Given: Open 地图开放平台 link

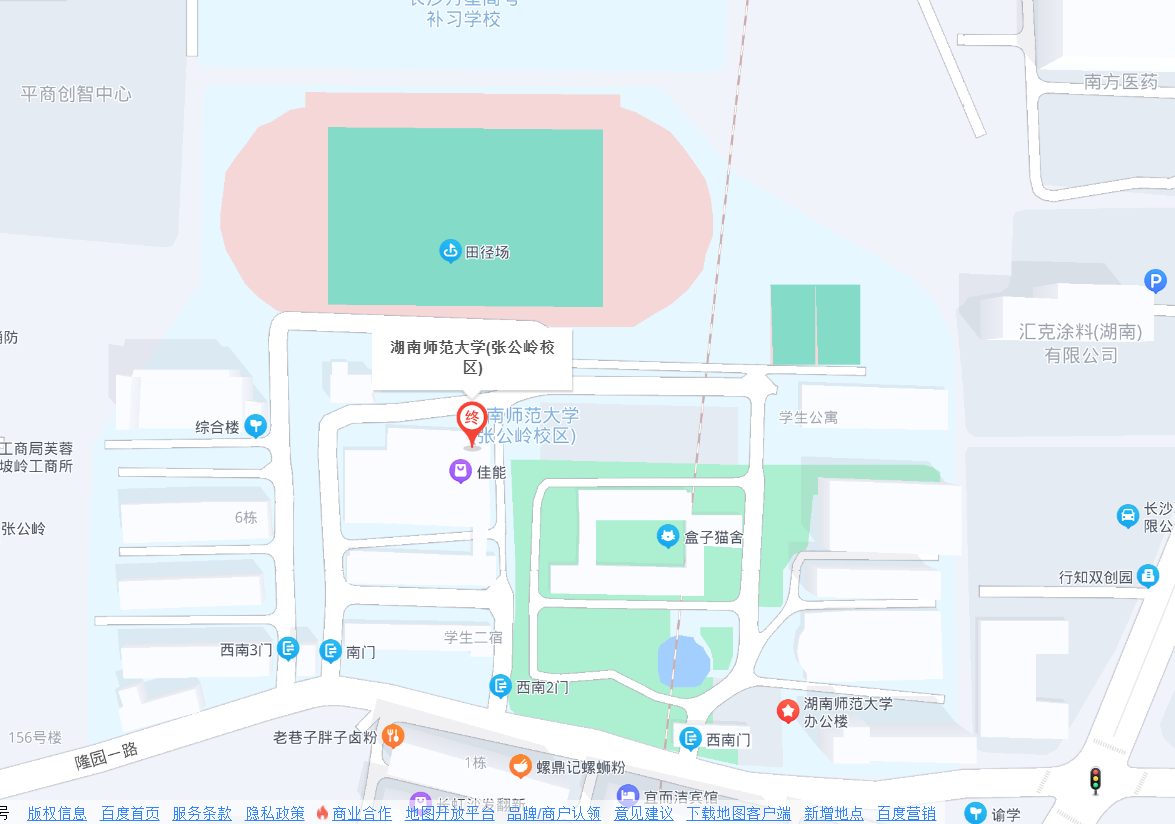Looking at the screenshot, I should (x=449, y=813).
